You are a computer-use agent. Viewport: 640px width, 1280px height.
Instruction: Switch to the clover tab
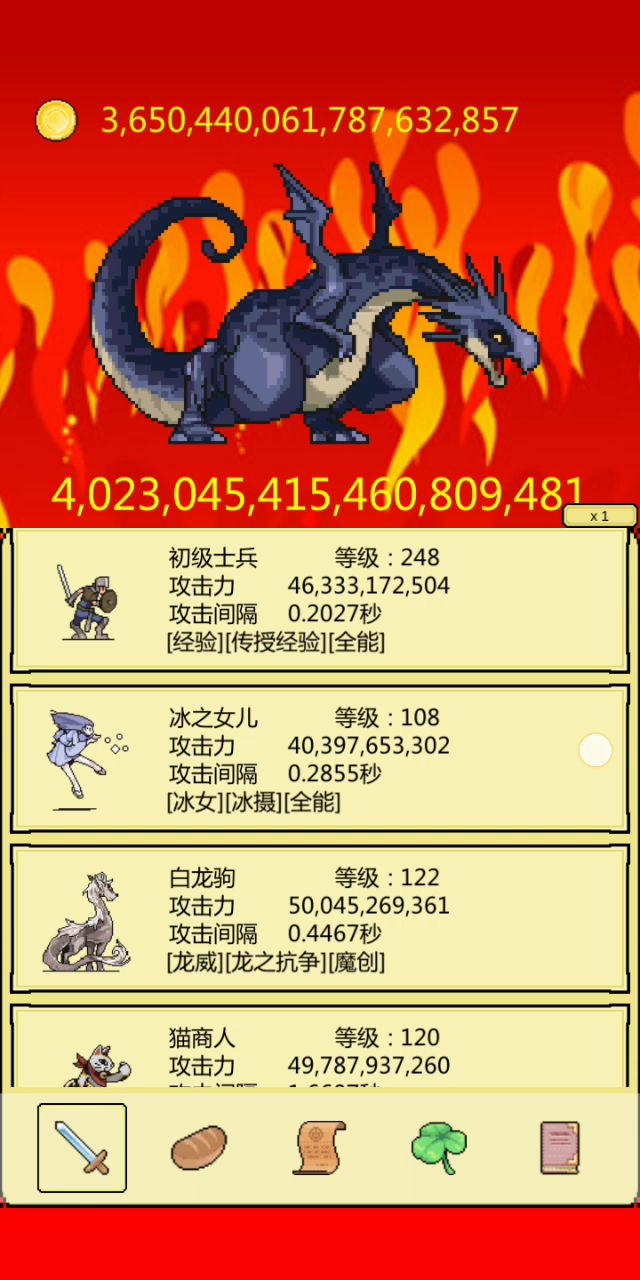(x=439, y=1148)
